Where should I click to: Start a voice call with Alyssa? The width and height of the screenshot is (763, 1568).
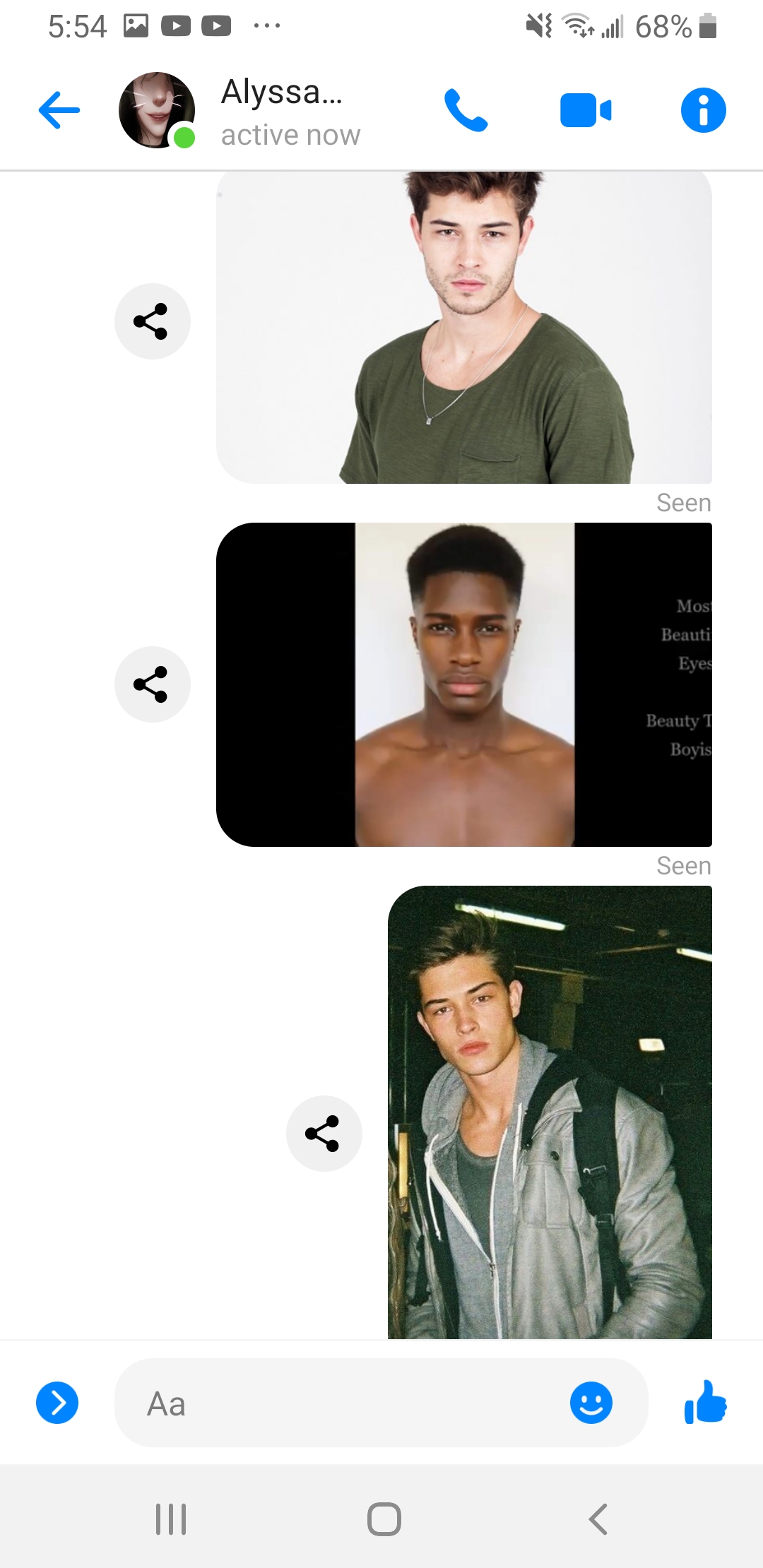466,110
